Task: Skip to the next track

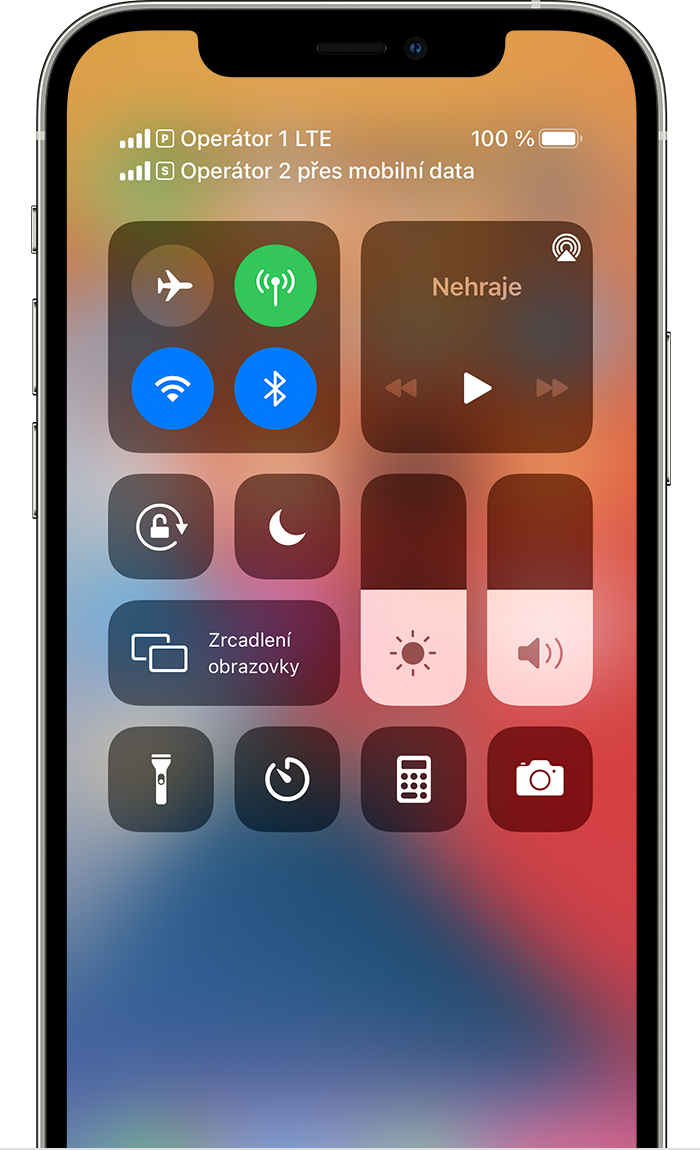Action: tap(552, 388)
